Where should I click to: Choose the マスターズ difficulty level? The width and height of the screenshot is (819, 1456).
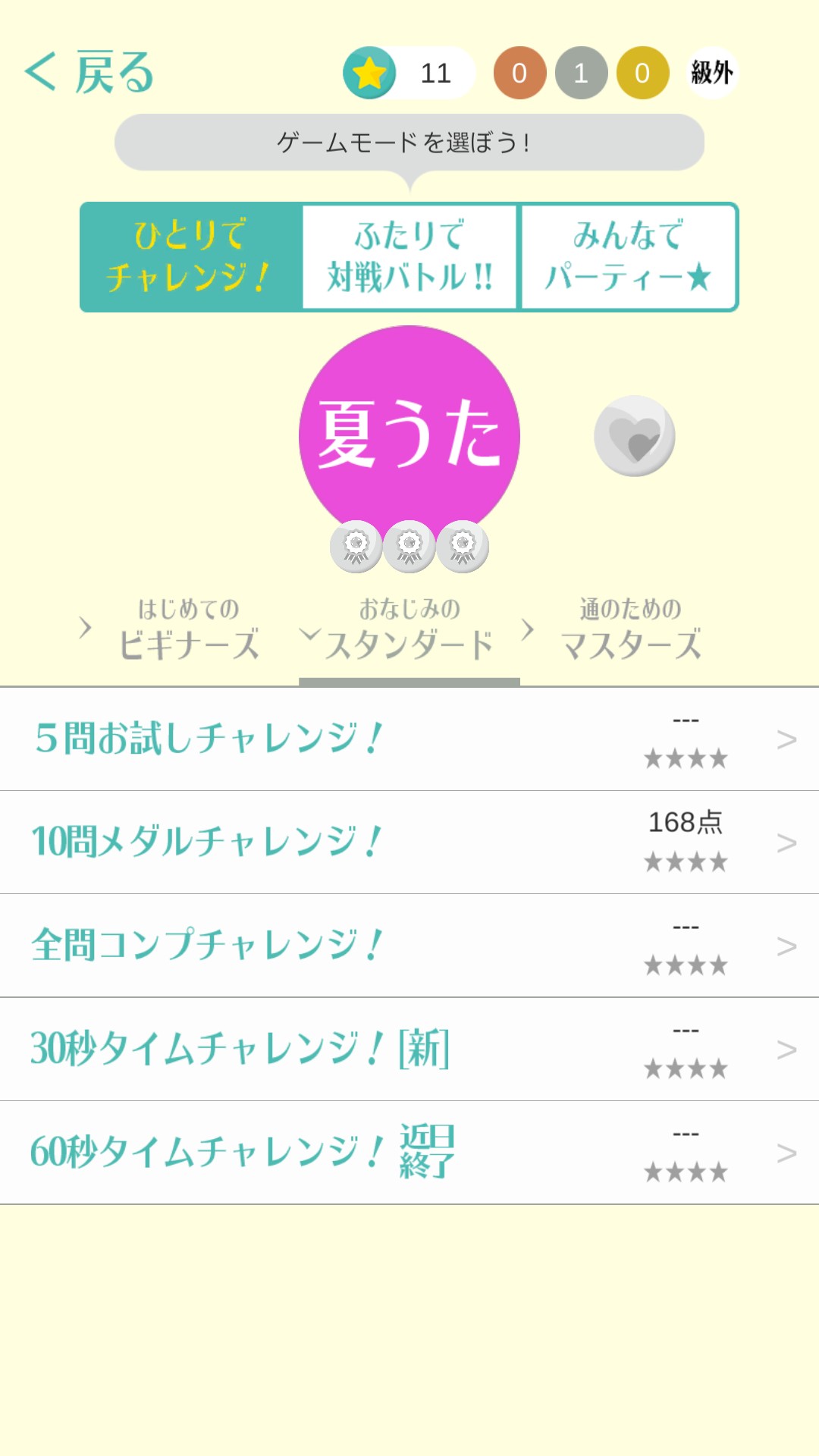(630, 630)
